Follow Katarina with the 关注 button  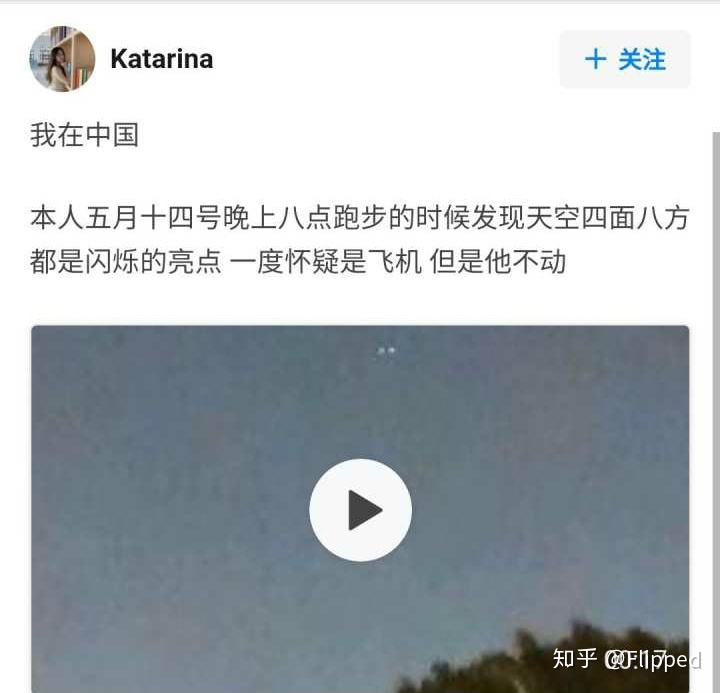(x=624, y=59)
